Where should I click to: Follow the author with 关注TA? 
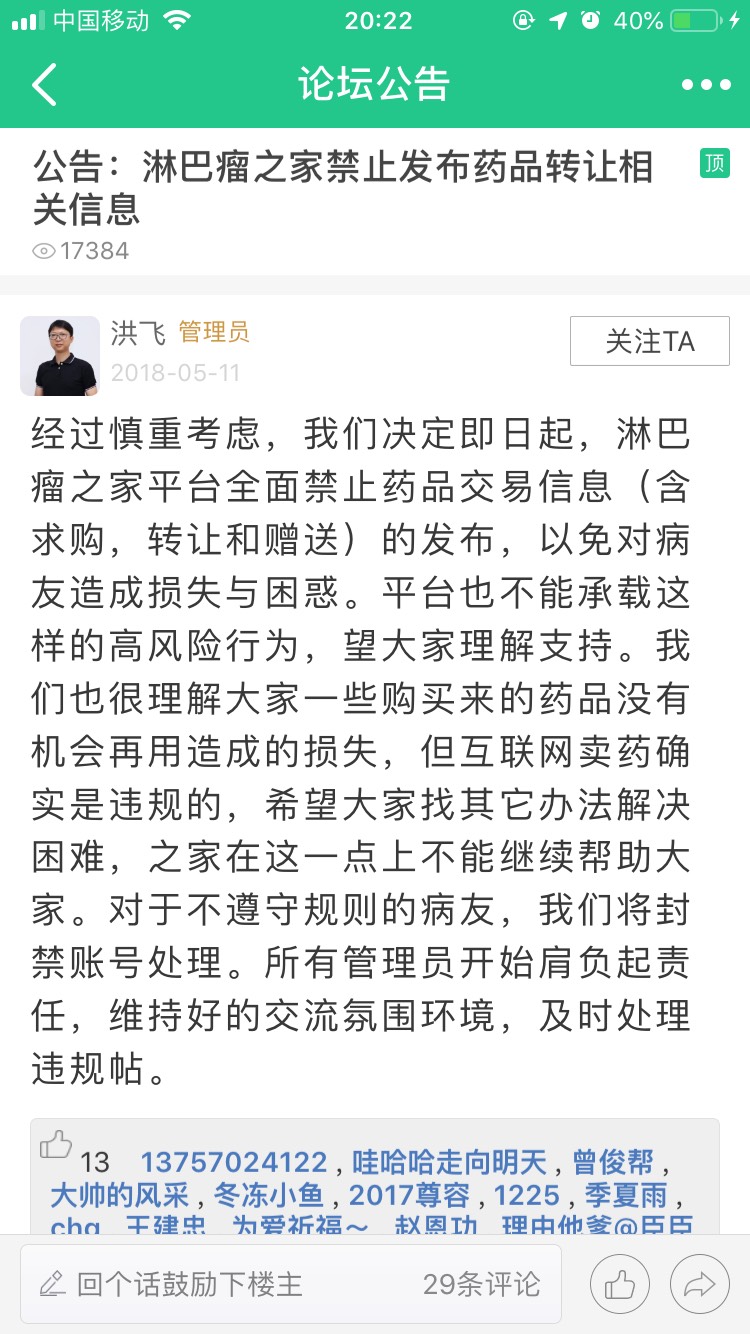pyautogui.click(x=649, y=341)
